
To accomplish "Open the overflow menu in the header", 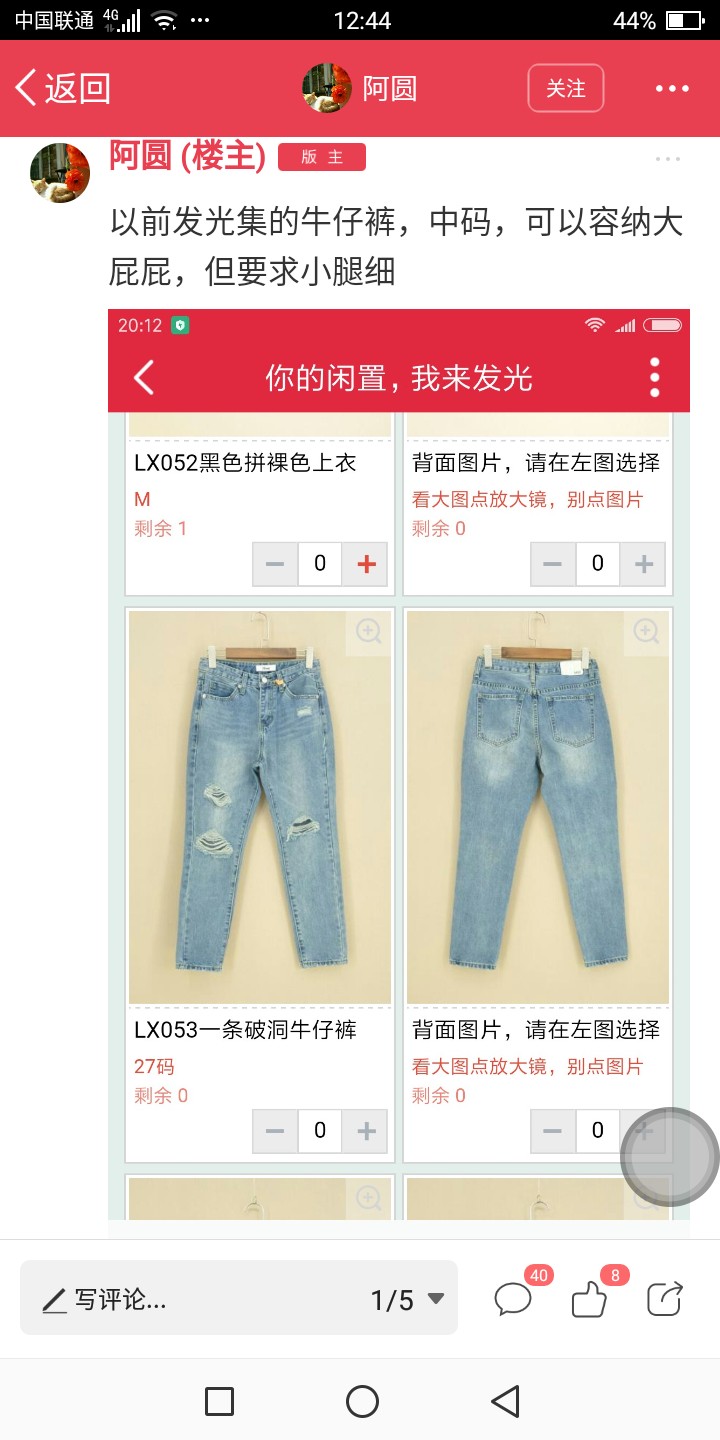I will [672, 88].
